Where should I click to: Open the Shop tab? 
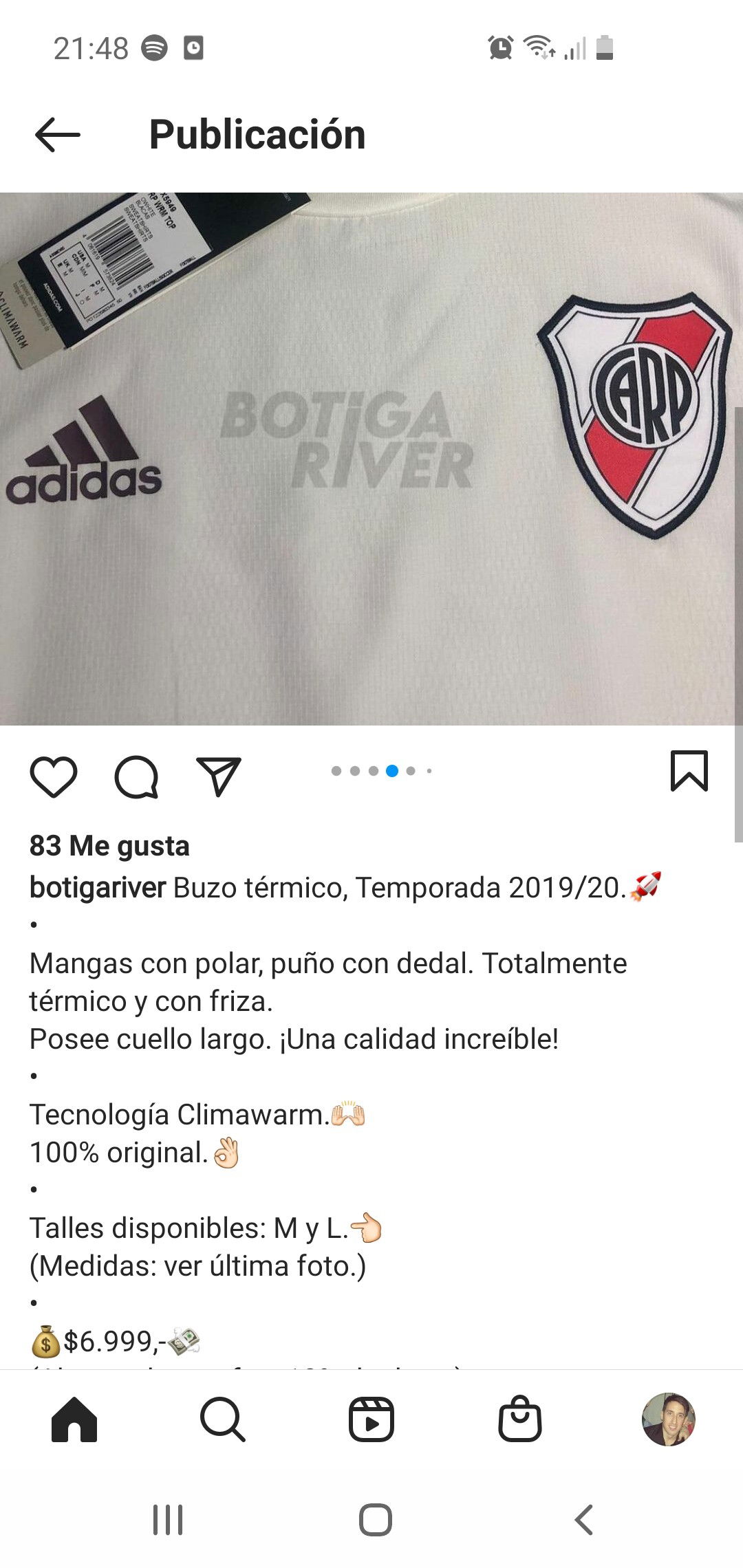click(x=519, y=1419)
